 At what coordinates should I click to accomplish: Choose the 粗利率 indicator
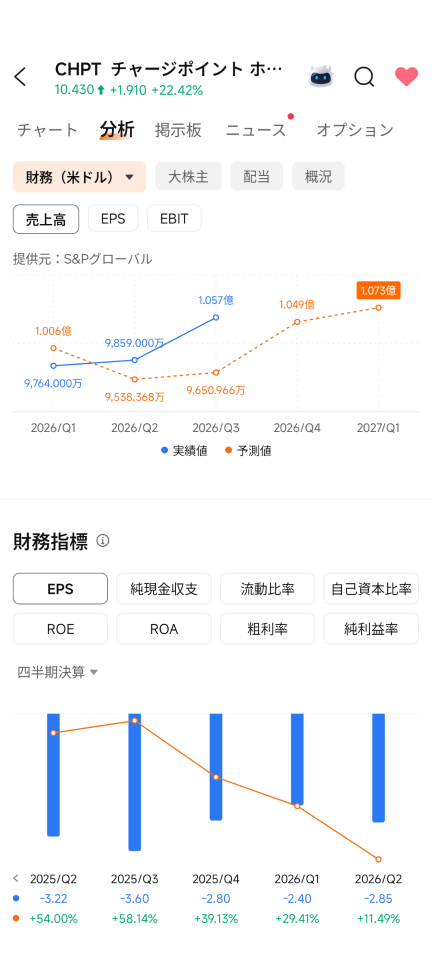point(267,629)
